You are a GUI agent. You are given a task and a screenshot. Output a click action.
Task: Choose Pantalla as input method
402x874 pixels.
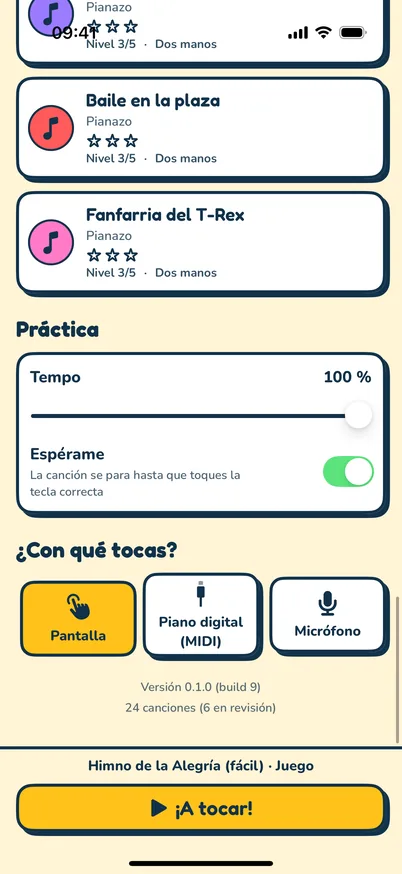(x=79, y=618)
